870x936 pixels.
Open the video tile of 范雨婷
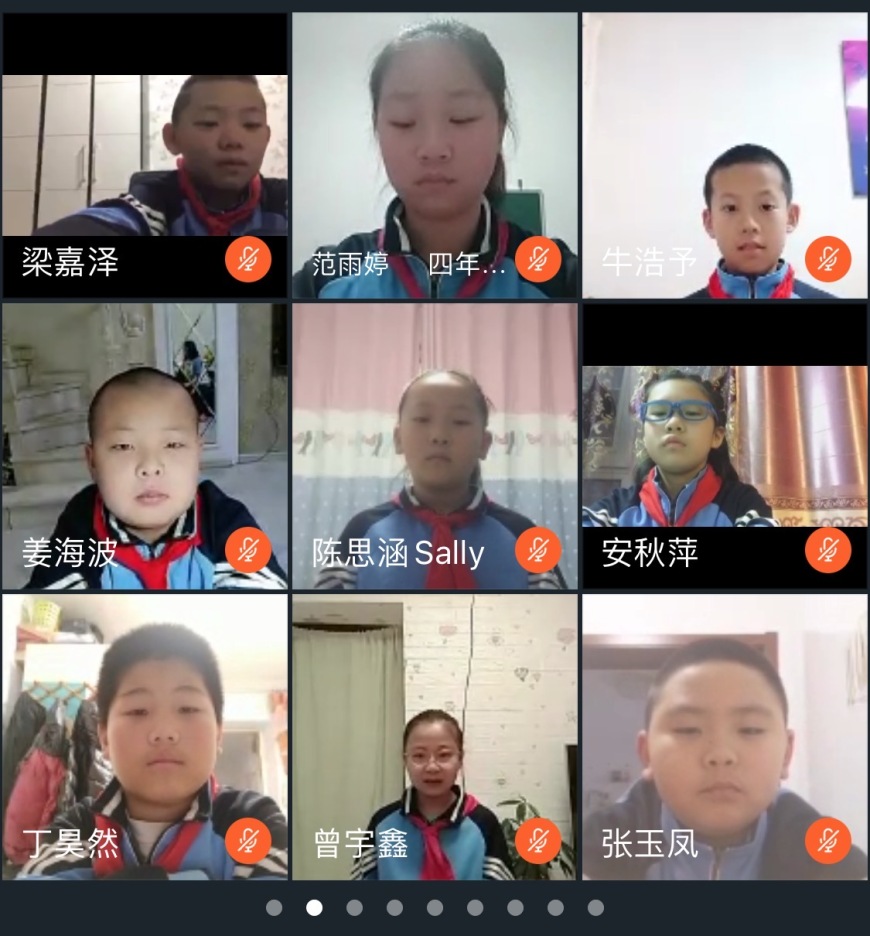tap(434, 155)
